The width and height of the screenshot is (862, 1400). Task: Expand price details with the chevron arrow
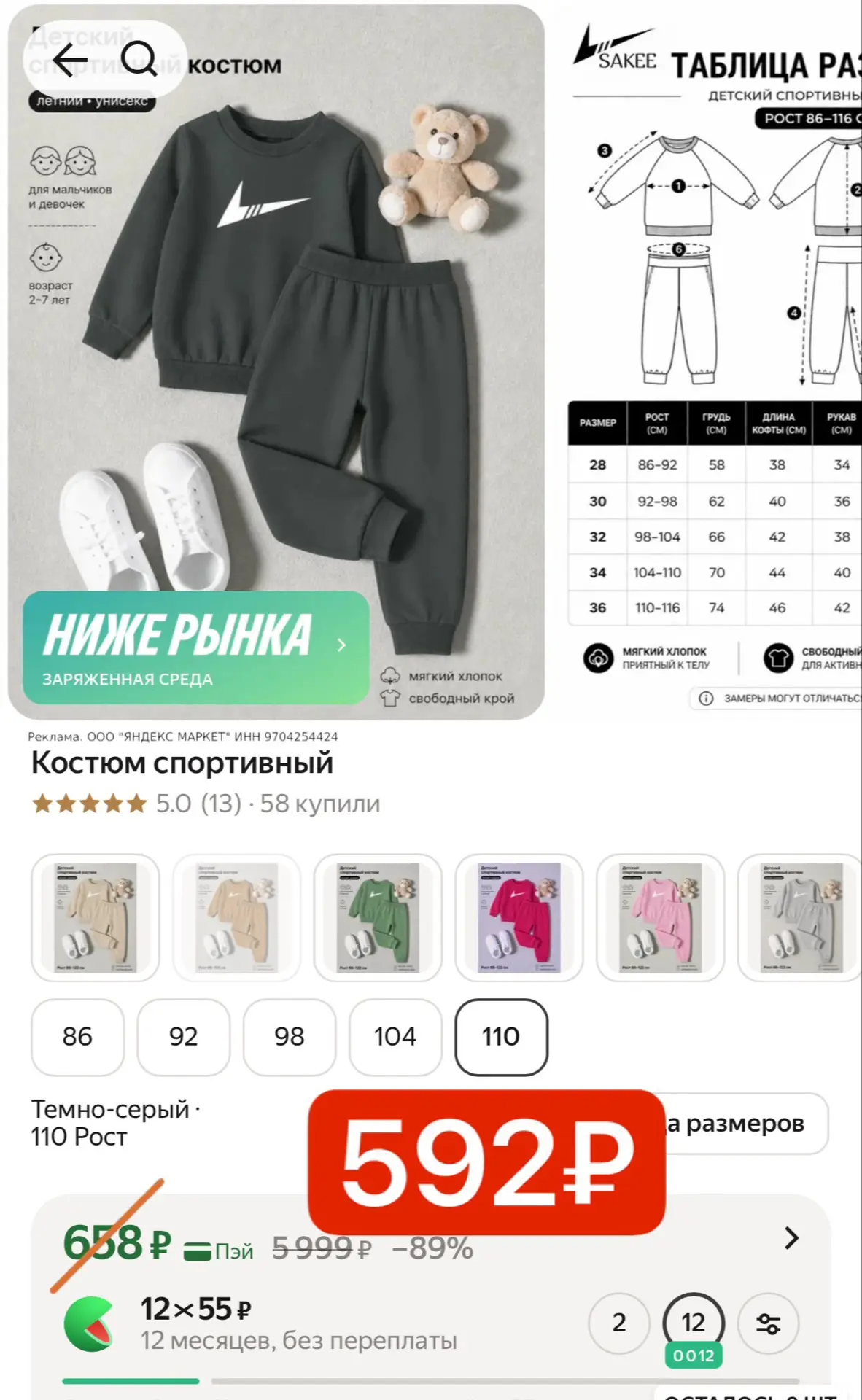[791, 1238]
